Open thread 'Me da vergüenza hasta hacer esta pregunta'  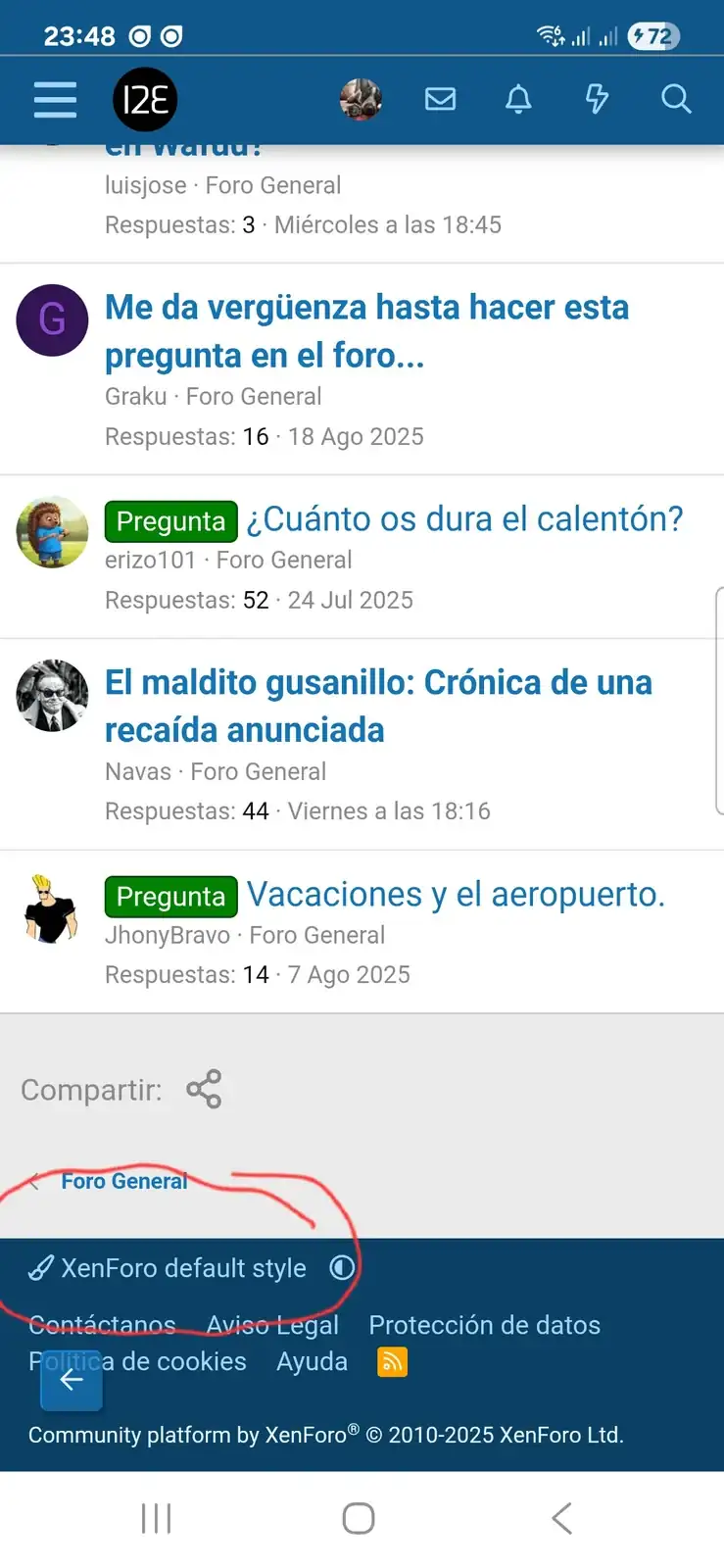(366, 331)
